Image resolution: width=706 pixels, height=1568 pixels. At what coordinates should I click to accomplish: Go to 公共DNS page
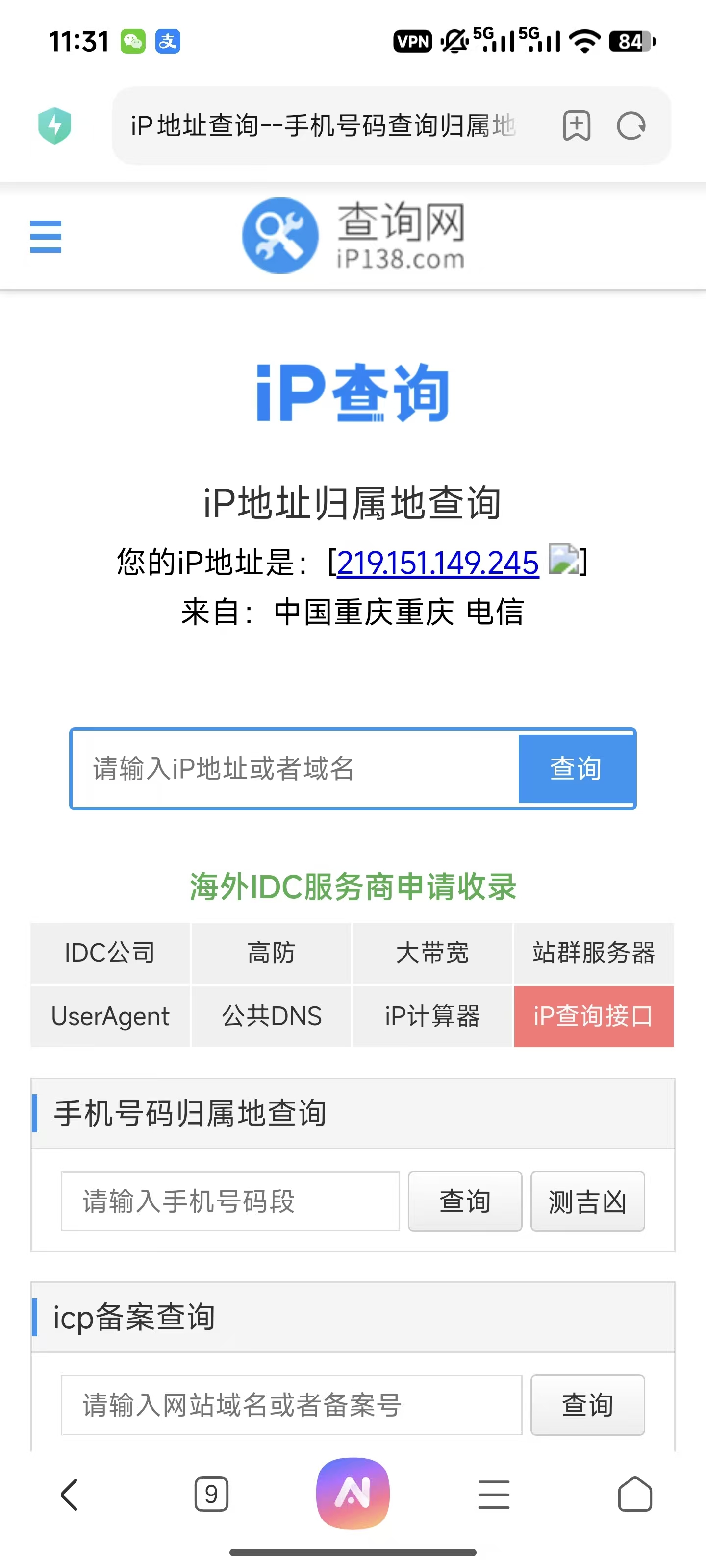point(271,1016)
